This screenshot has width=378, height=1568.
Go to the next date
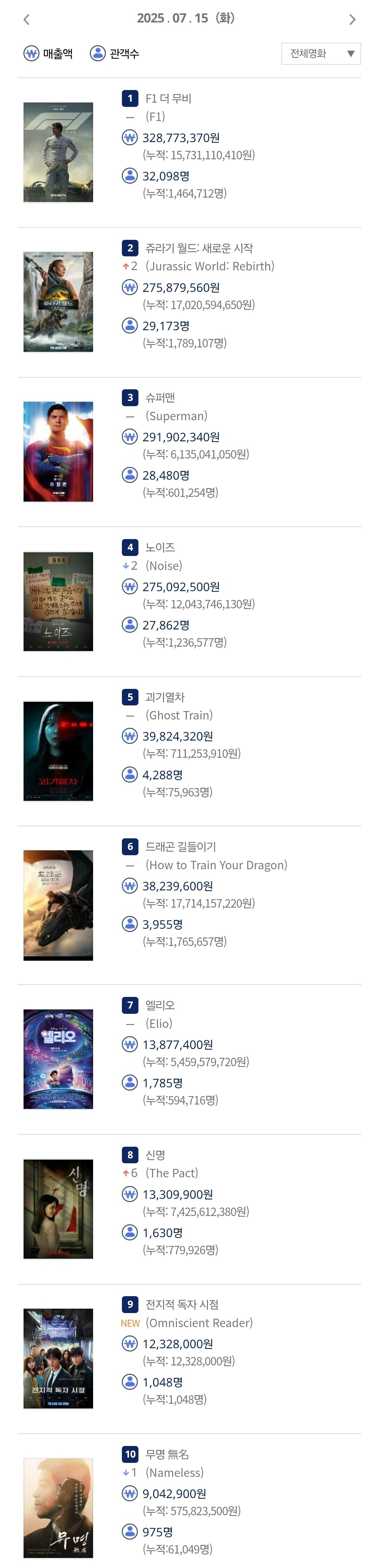click(x=352, y=19)
